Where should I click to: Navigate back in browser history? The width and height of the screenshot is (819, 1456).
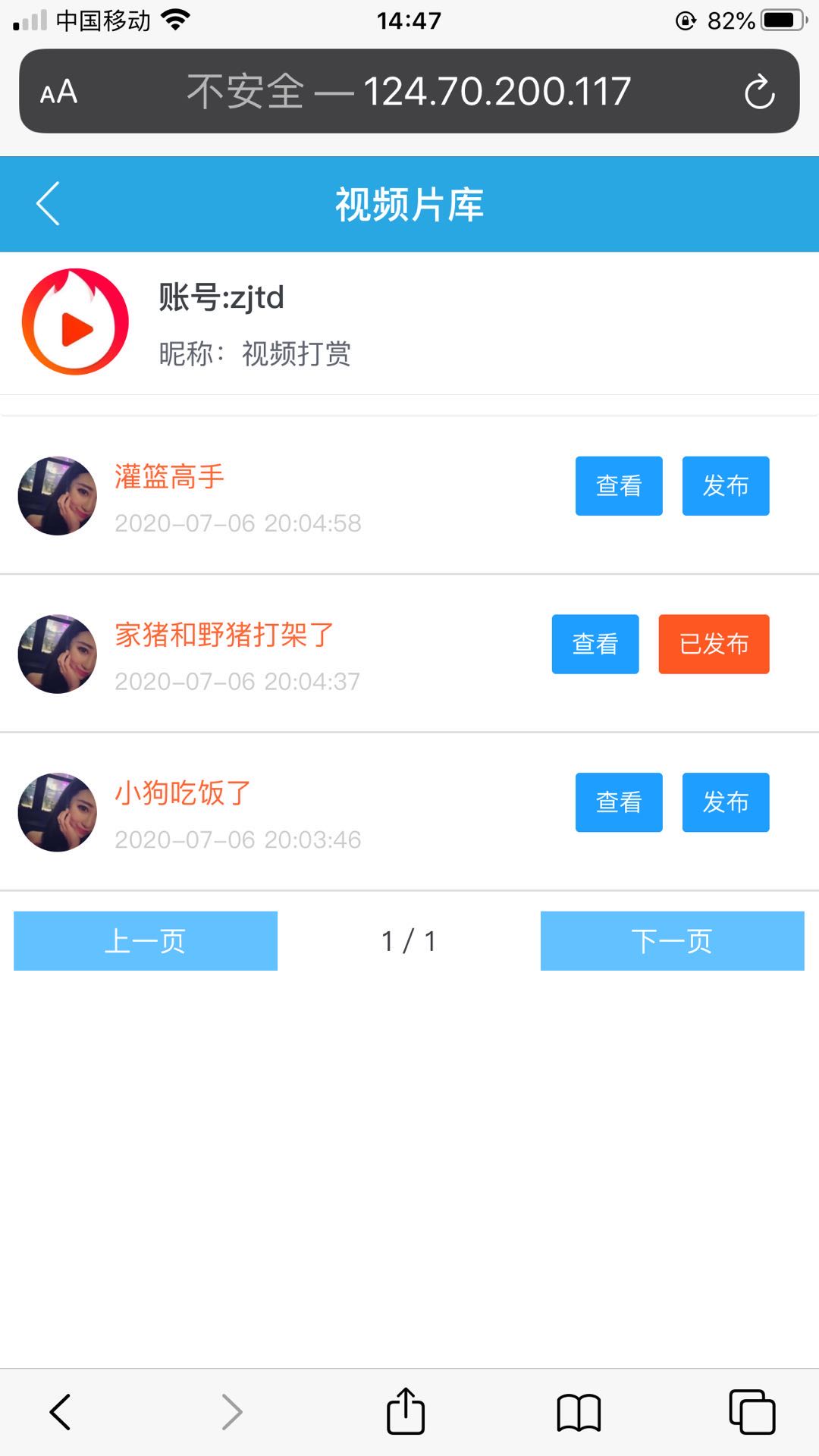[x=60, y=1412]
